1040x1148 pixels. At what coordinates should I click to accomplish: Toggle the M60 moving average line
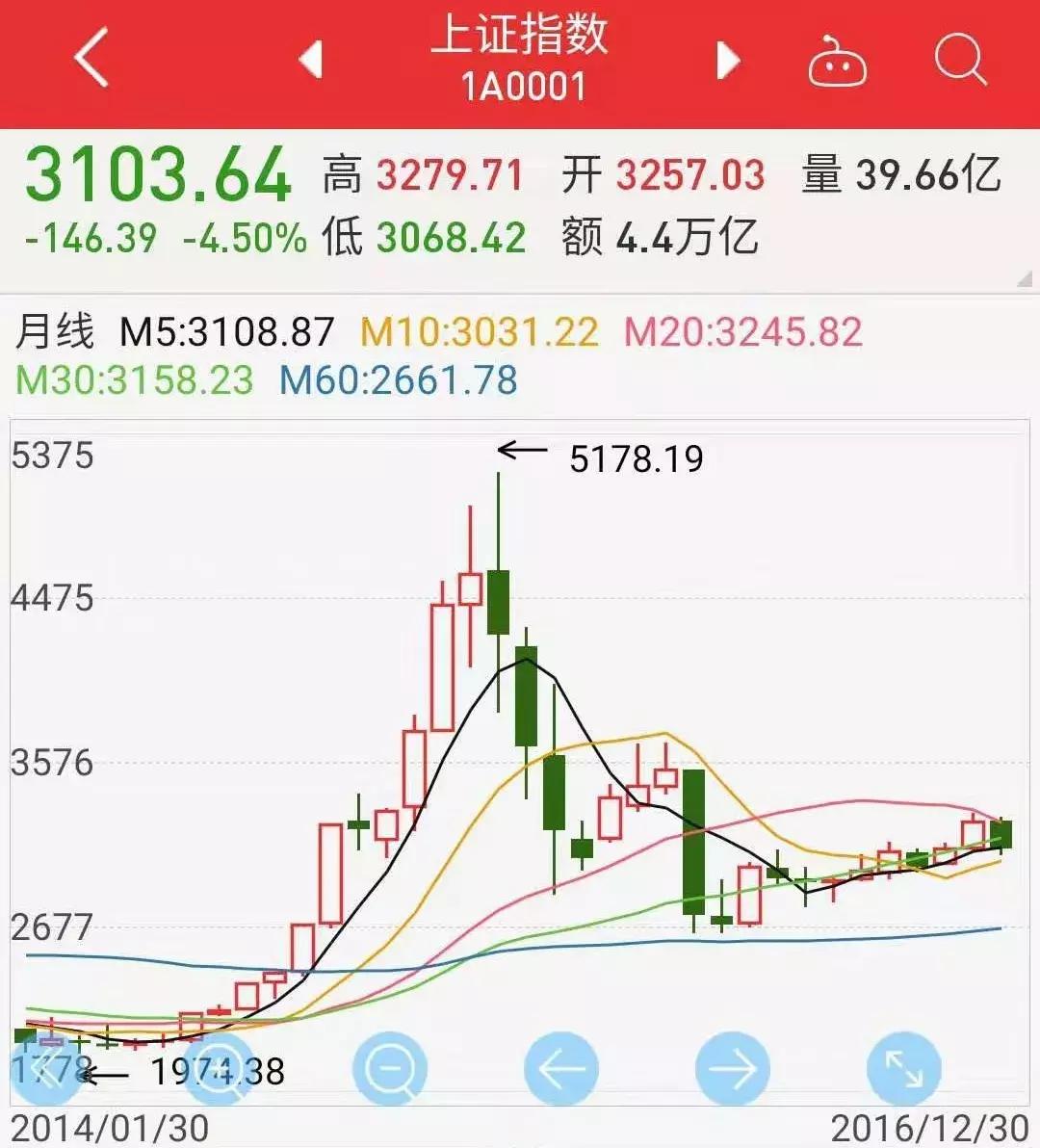point(399,379)
